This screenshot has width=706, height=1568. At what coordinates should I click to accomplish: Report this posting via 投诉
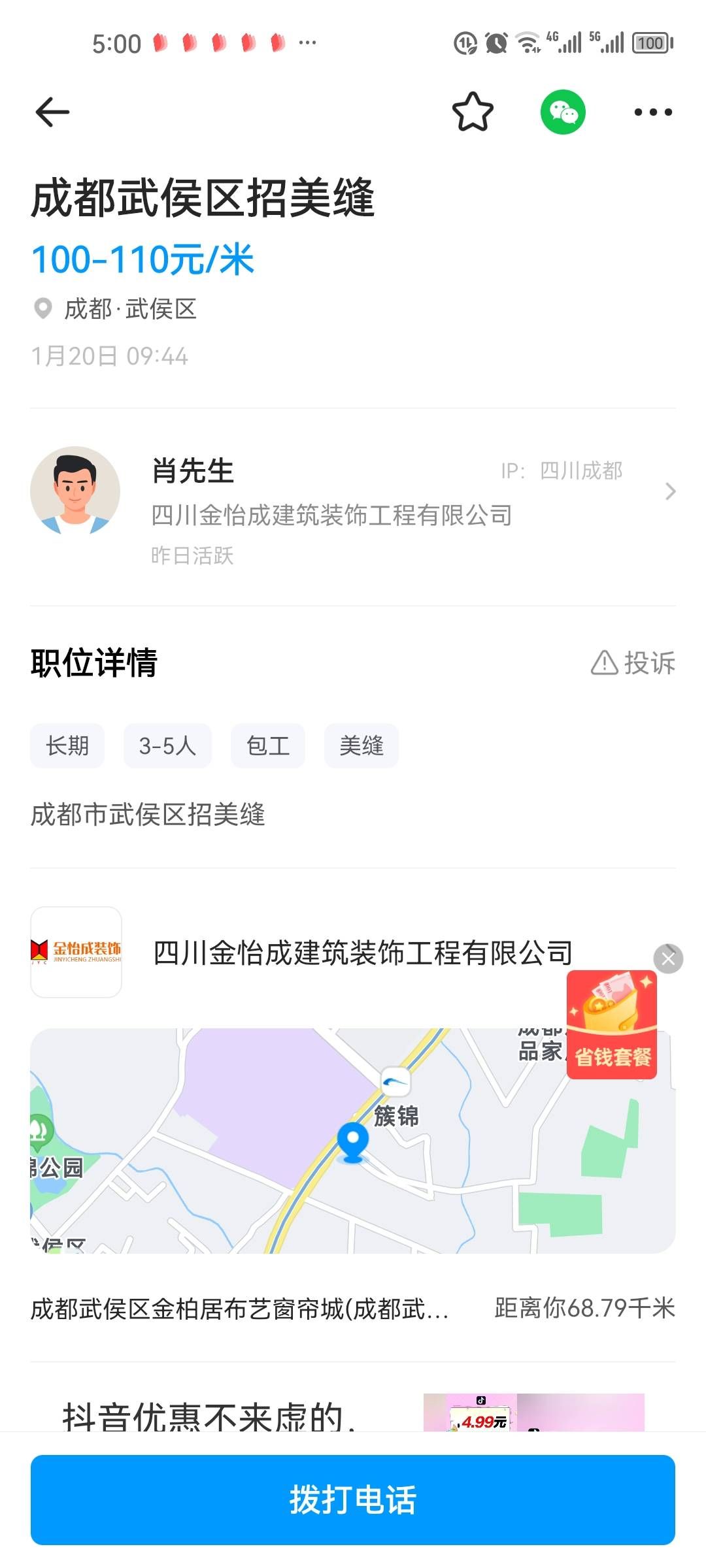tap(633, 662)
